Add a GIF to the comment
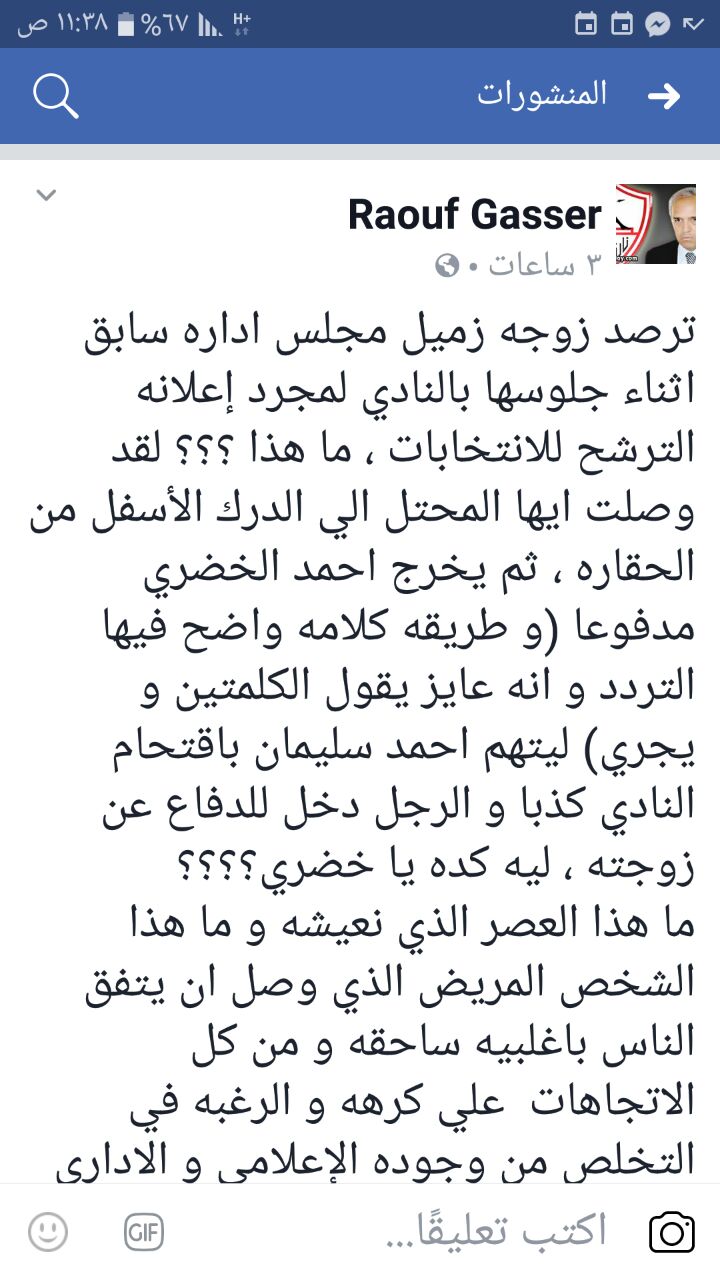This screenshot has height=1280, width=720. pyautogui.click(x=144, y=1232)
